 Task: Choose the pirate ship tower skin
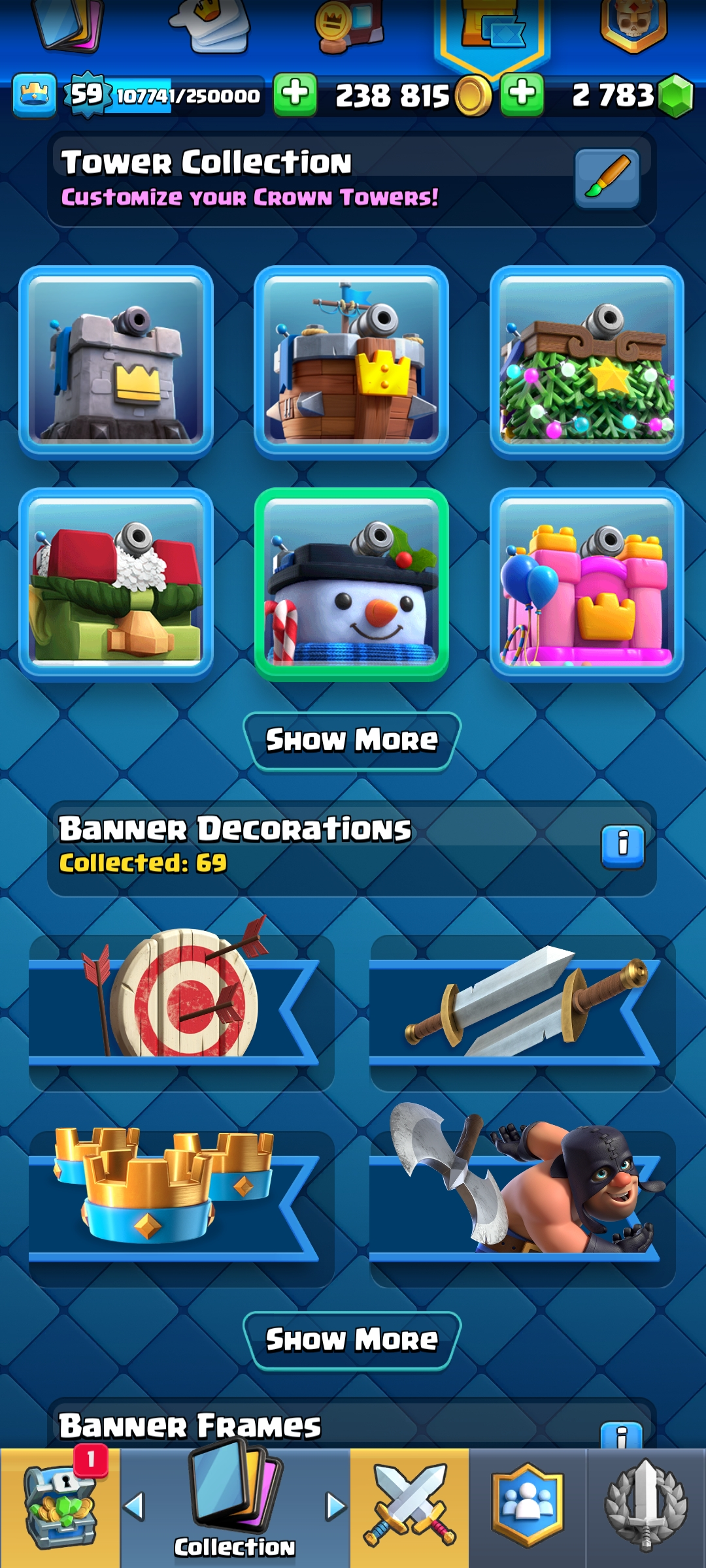coord(351,363)
